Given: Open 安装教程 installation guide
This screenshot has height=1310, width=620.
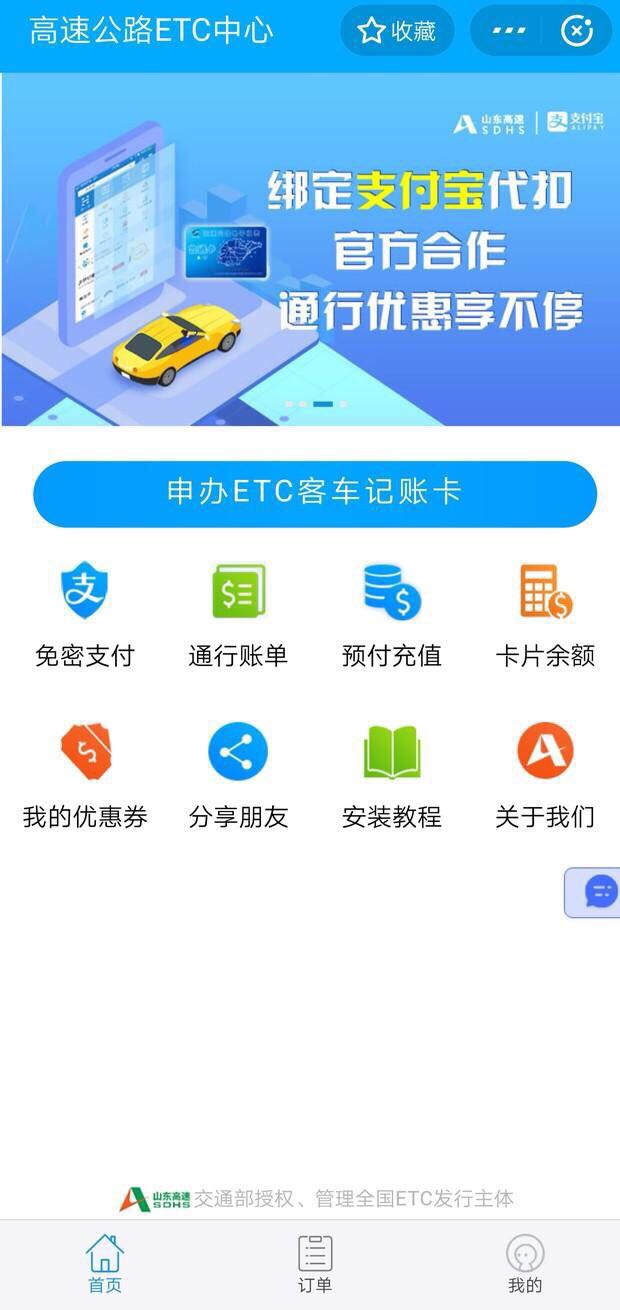Looking at the screenshot, I should click(x=391, y=776).
